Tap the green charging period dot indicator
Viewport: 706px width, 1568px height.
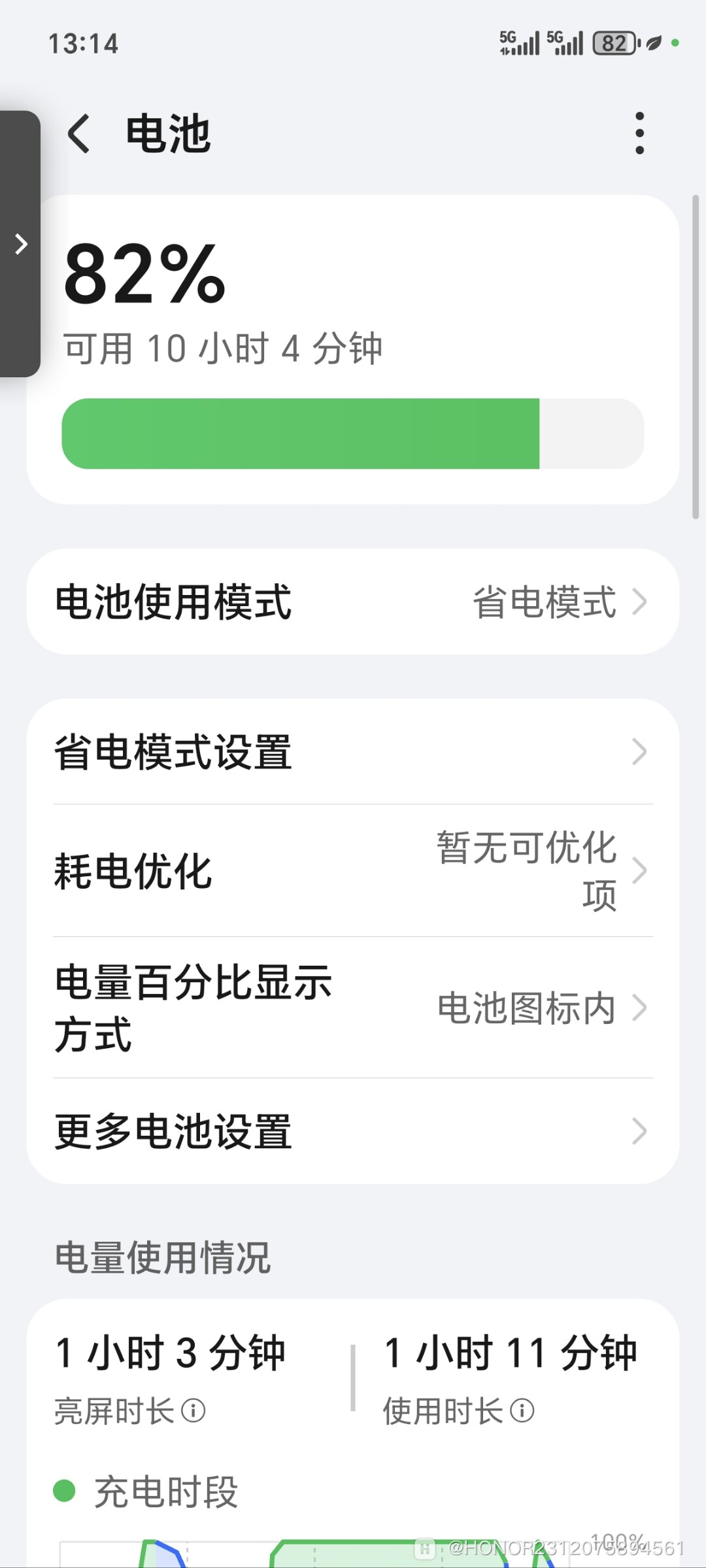click(x=65, y=1490)
